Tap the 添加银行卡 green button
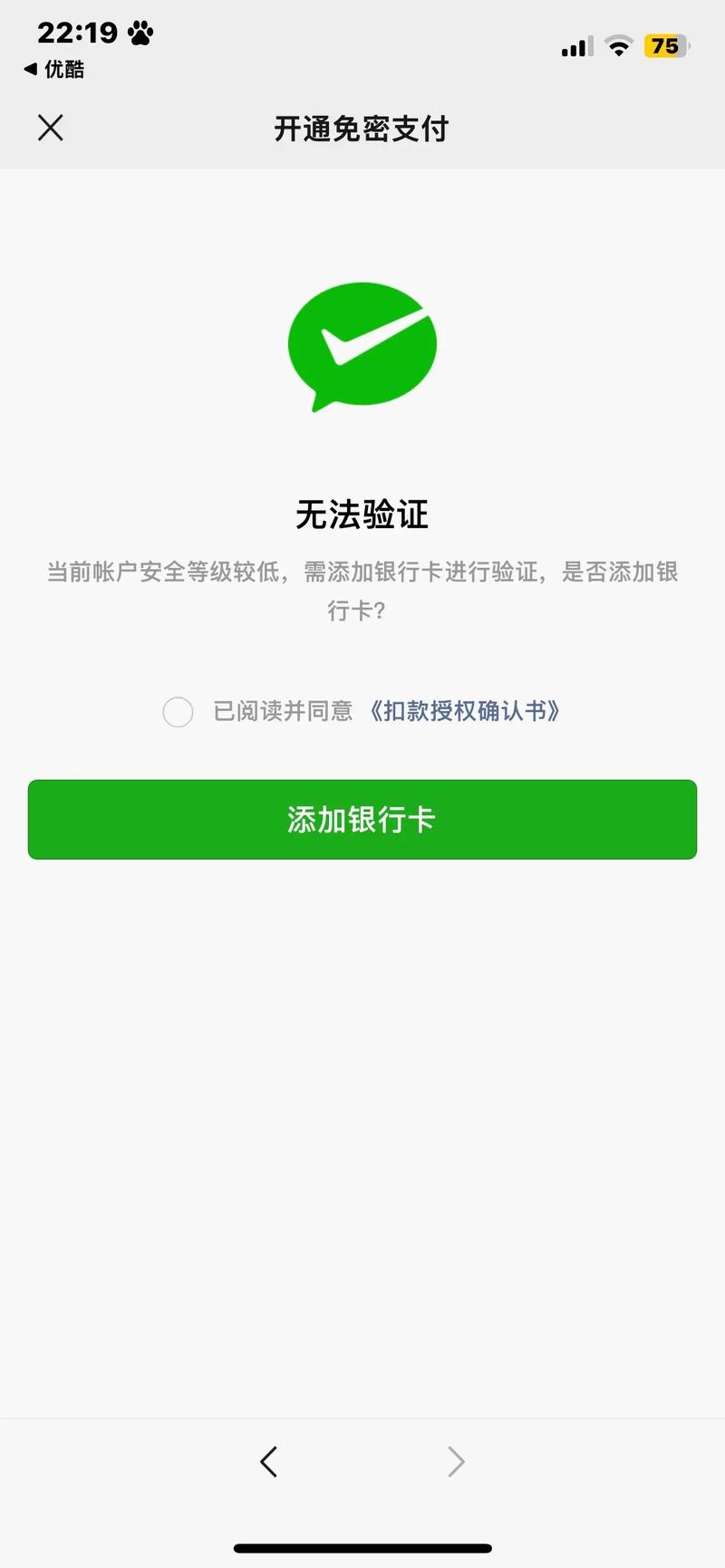This screenshot has width=725, height=1568. [362, 819]
